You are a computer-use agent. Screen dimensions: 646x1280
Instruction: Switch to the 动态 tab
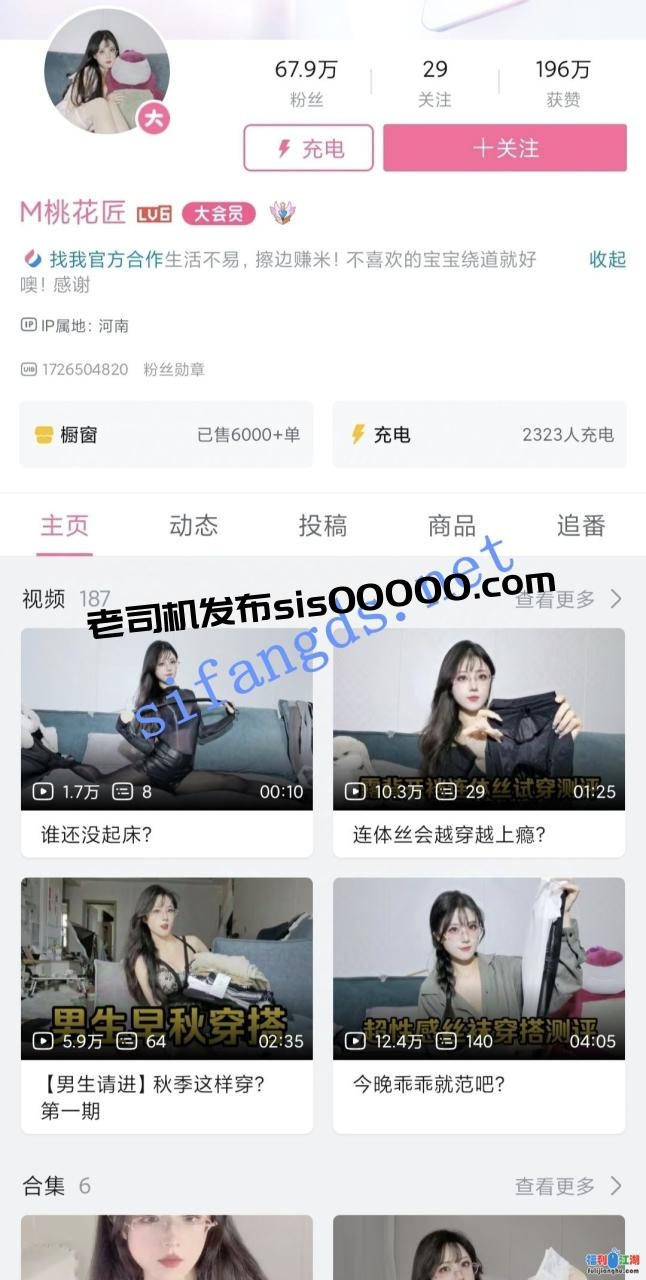point(193,525)
